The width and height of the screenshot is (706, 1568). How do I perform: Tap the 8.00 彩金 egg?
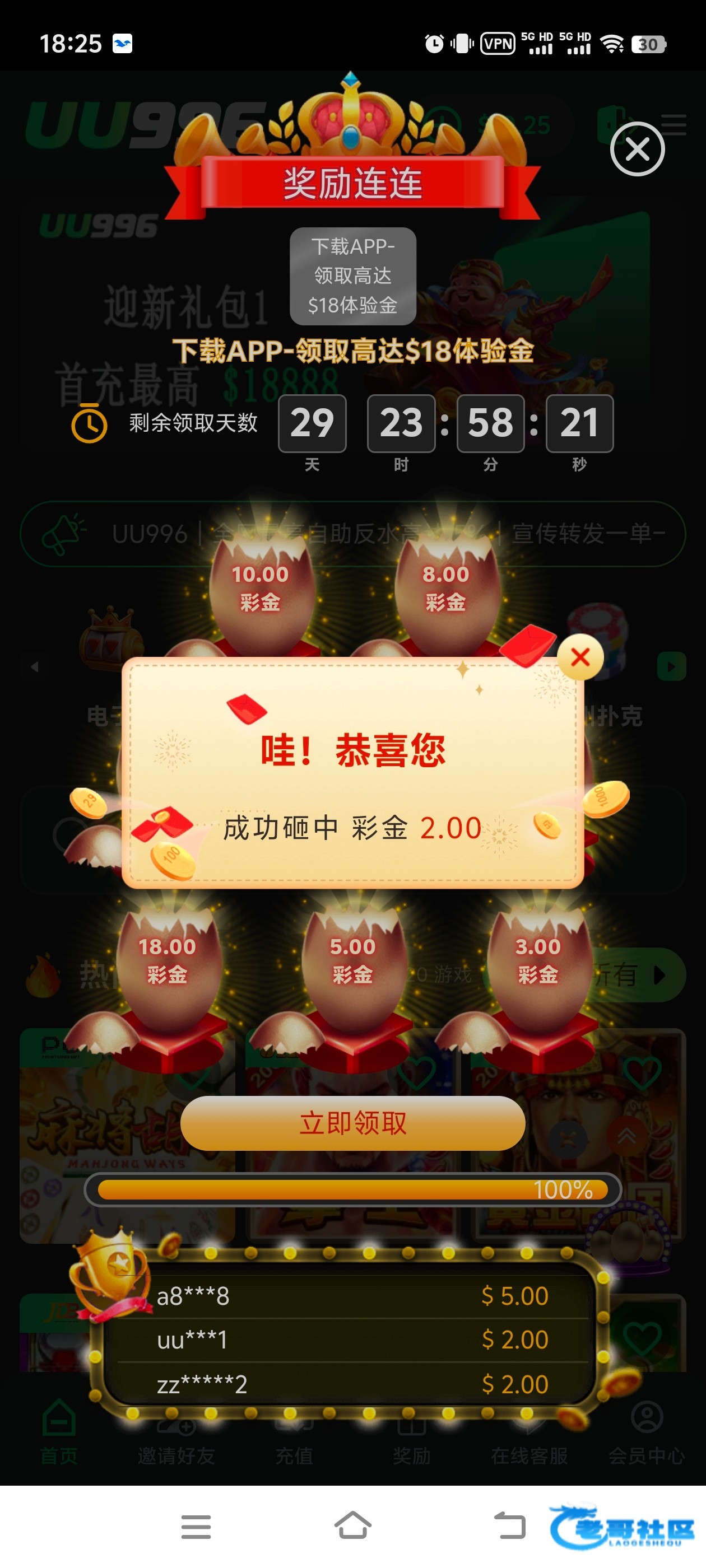446,594
